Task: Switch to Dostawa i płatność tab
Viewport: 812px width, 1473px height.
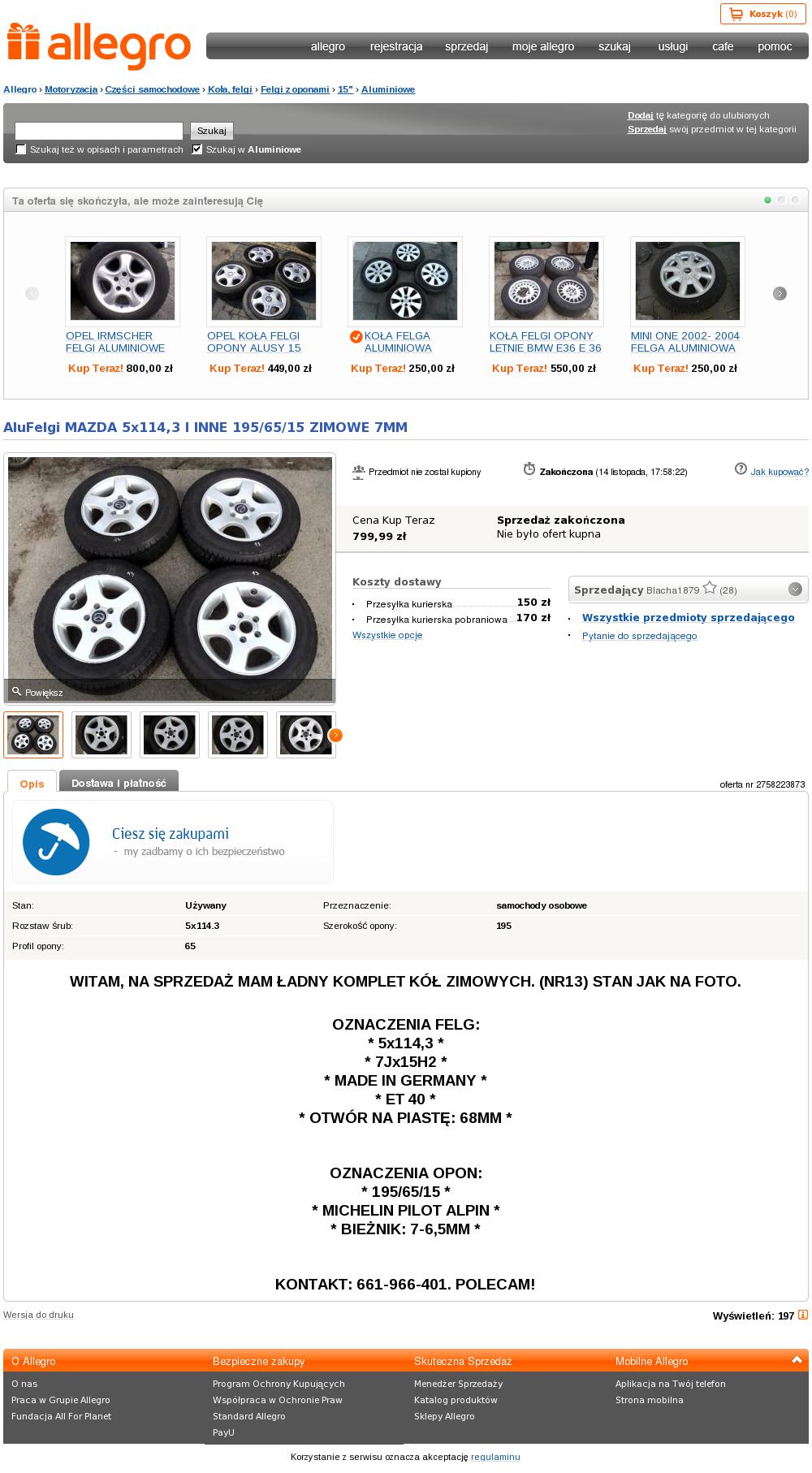Action: point(119,783)
